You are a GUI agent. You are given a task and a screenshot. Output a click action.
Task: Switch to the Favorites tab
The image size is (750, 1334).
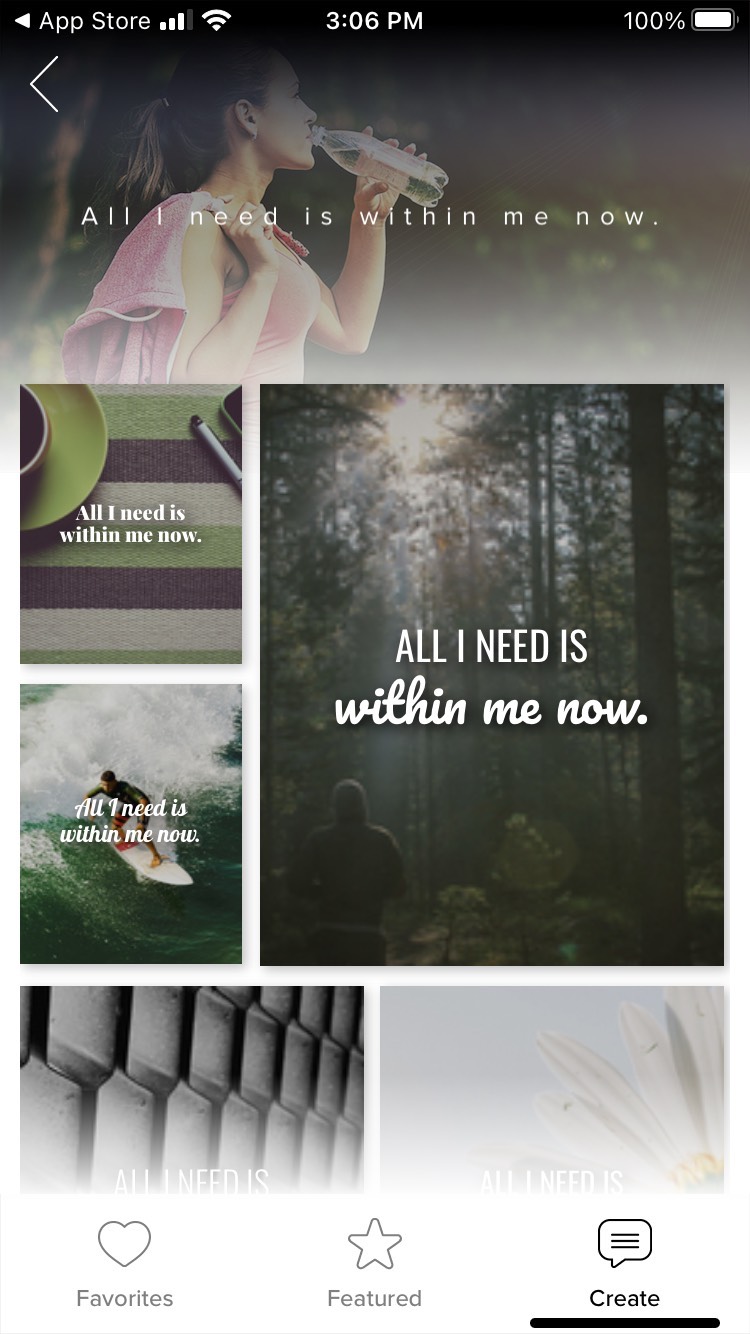pos(125,1264)
